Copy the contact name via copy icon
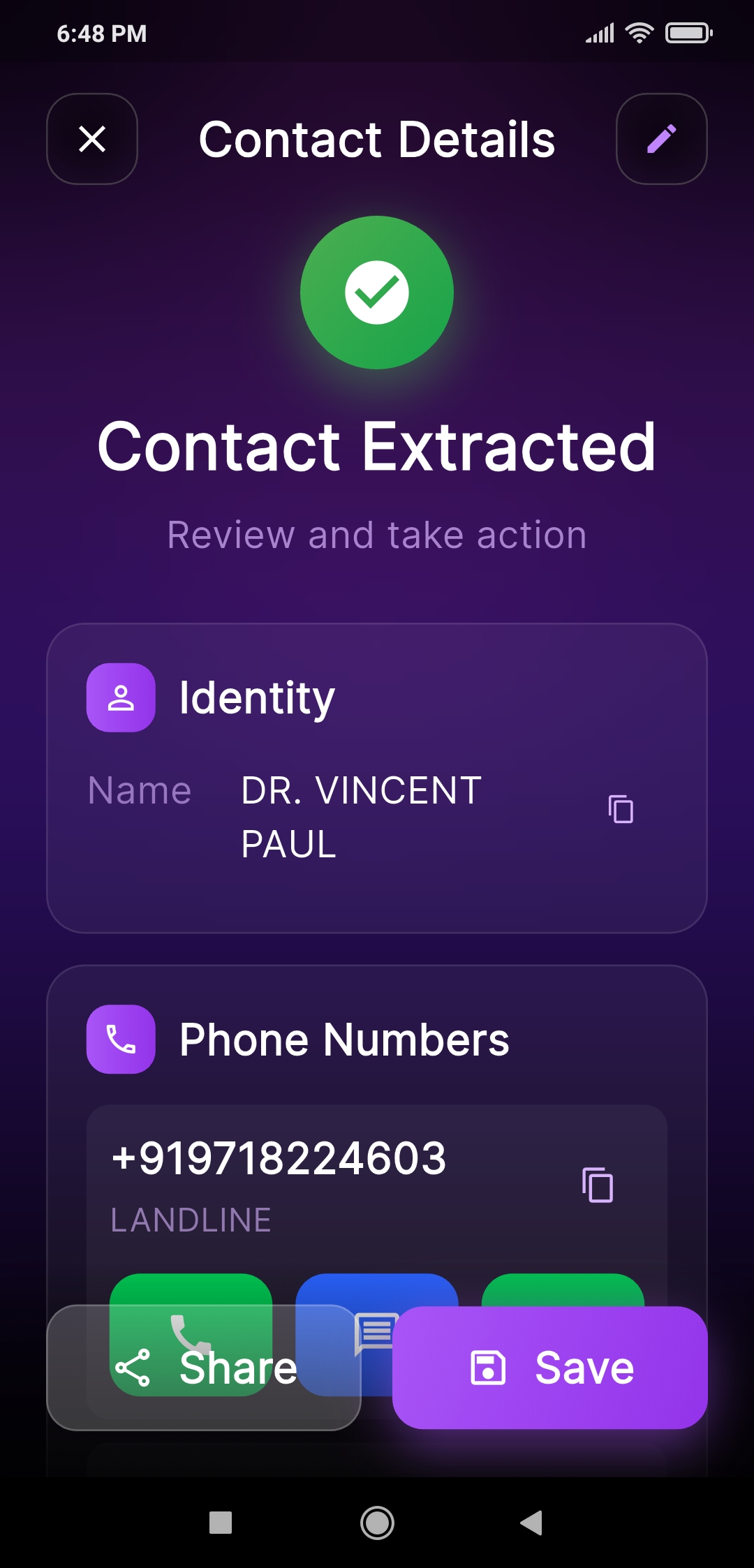Image resolution: width=754 pixels, height=1568 pixels. tap(620, 808)
